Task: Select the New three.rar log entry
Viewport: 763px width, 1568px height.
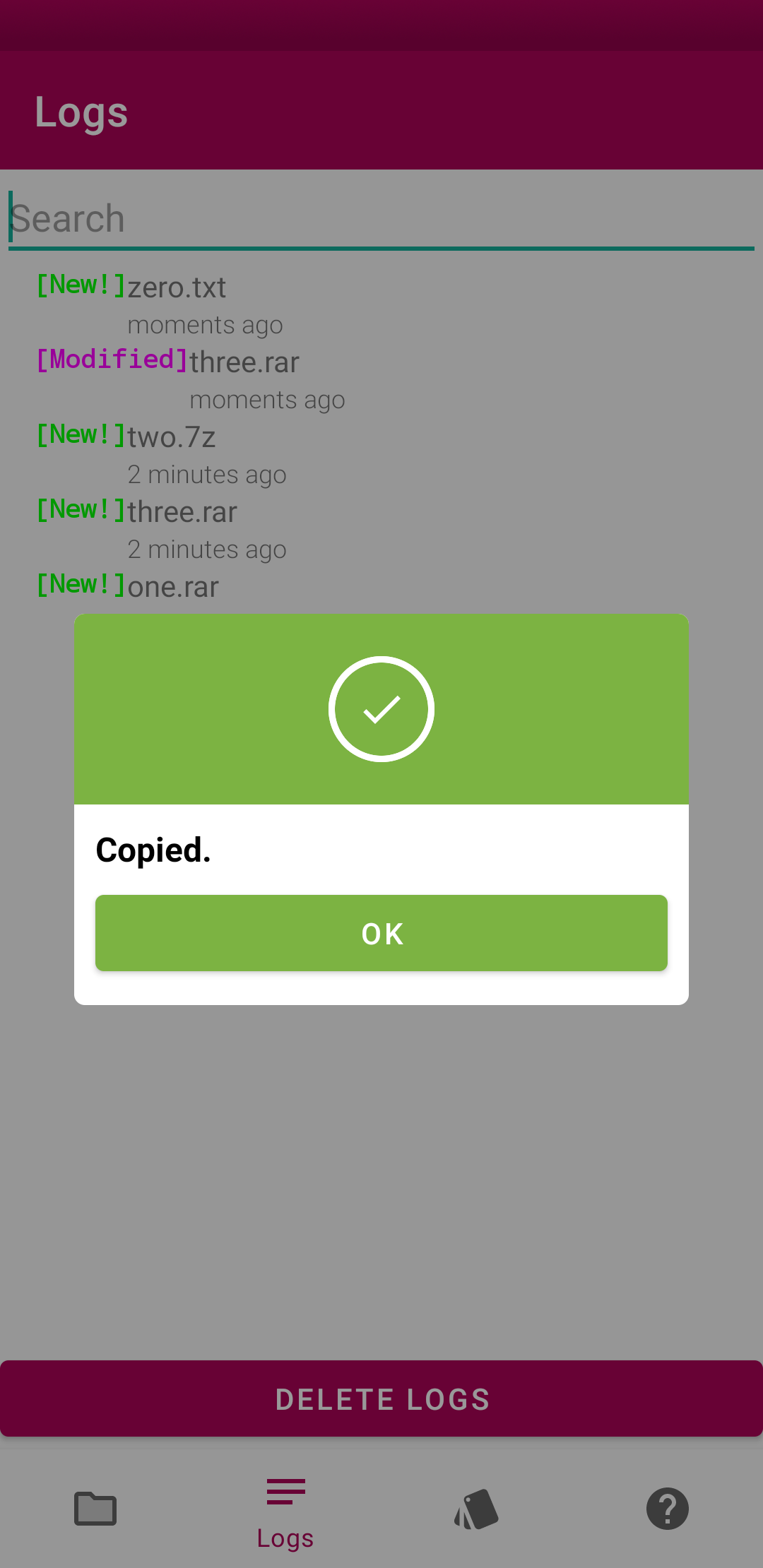Action: pos(182,513)
